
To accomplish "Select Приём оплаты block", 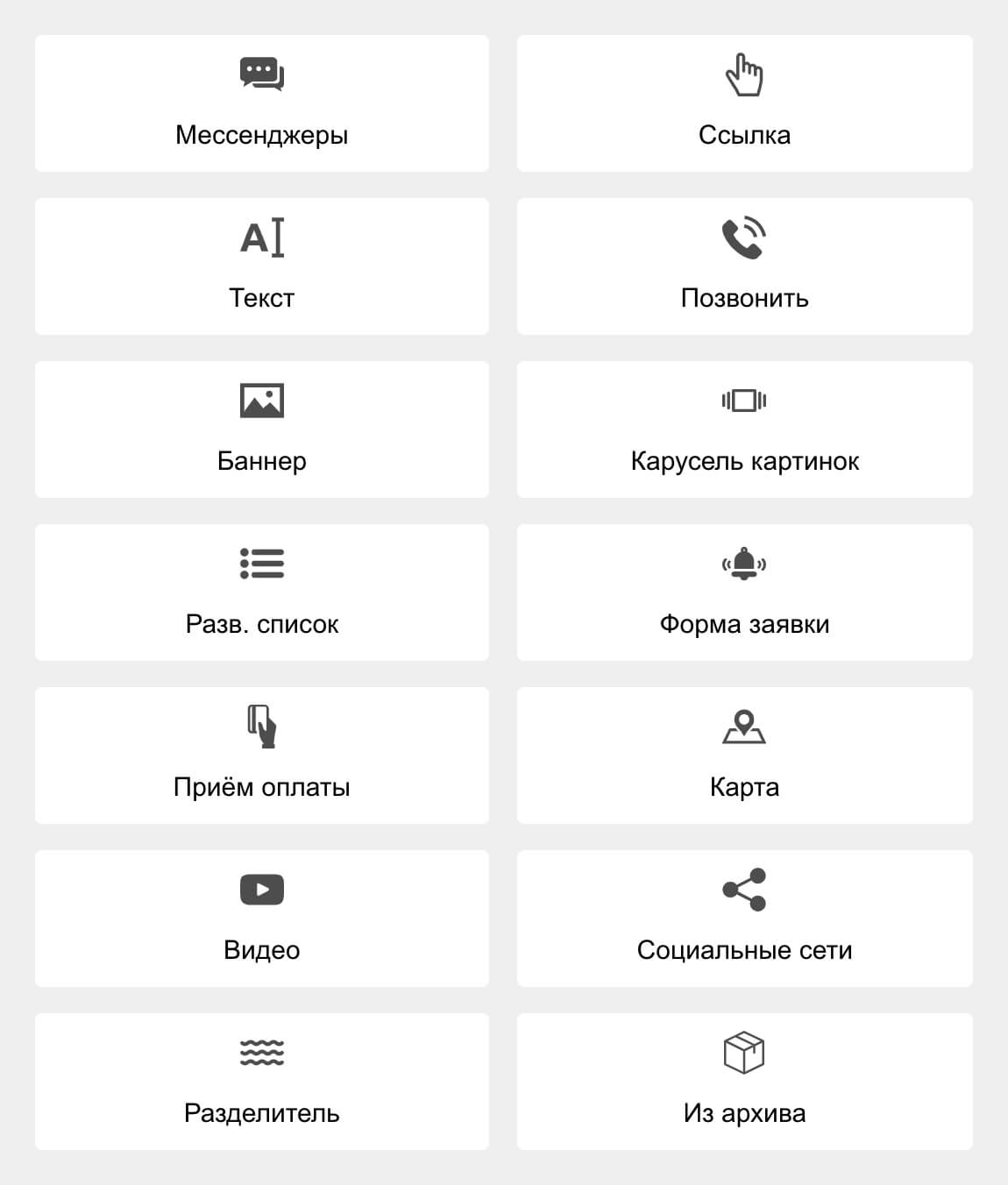I will click(261, 756).
